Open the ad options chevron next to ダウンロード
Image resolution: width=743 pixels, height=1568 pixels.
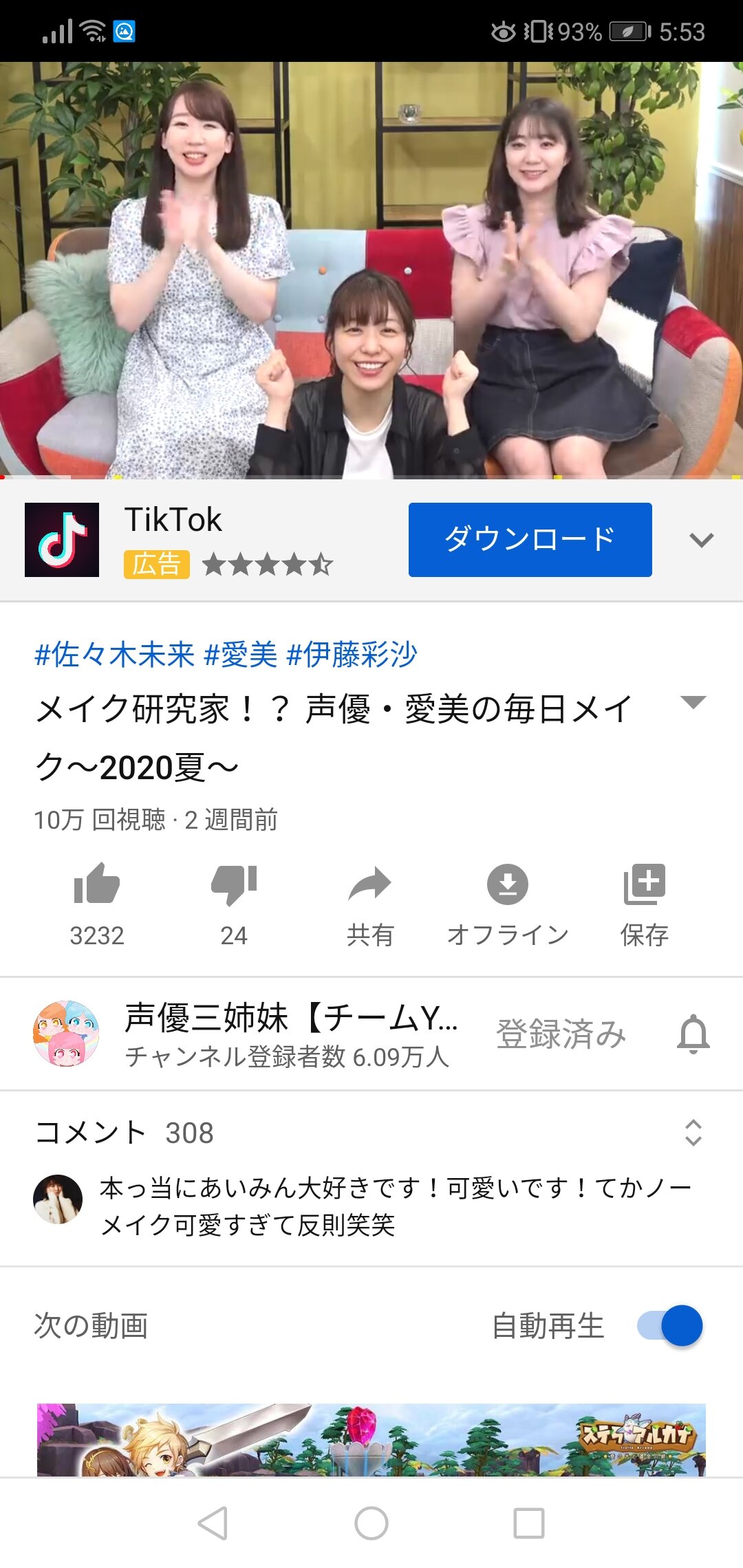pos(702,540)
